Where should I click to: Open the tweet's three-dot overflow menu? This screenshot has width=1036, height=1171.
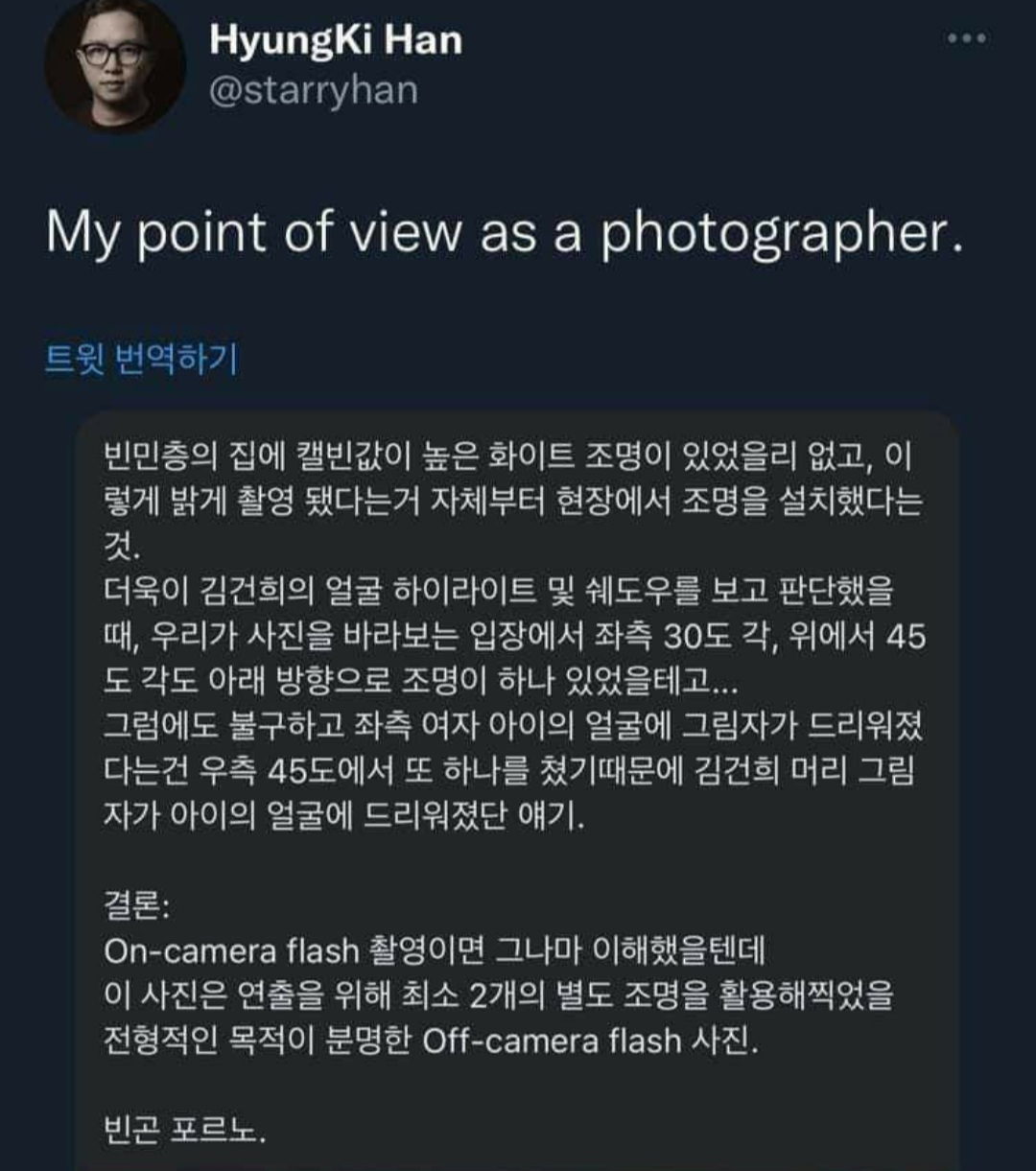pos(966,39)
